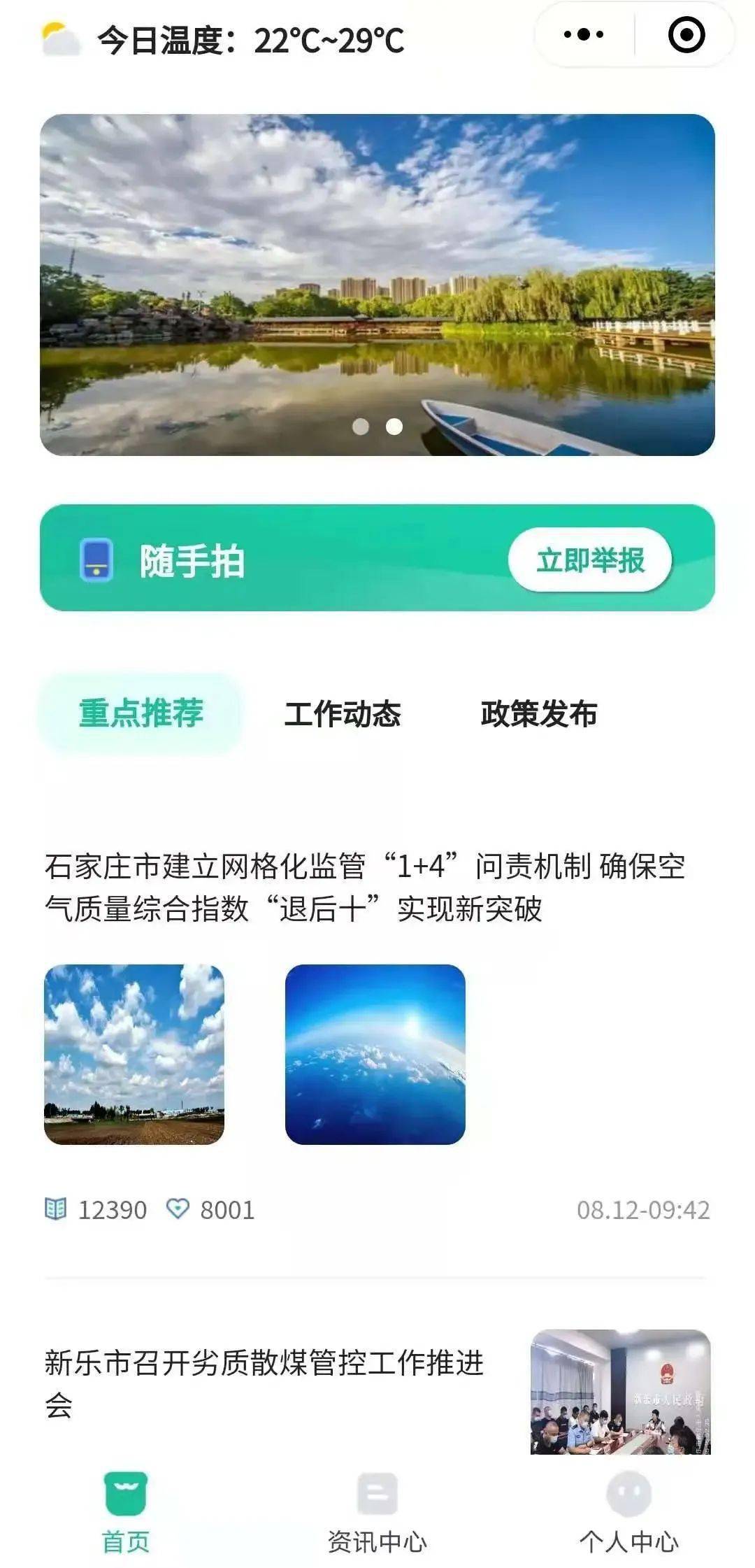Tap the 立即举报 button
This screenshot has width=755, height=1568.
pyautogui.click(x=590, y=560)
